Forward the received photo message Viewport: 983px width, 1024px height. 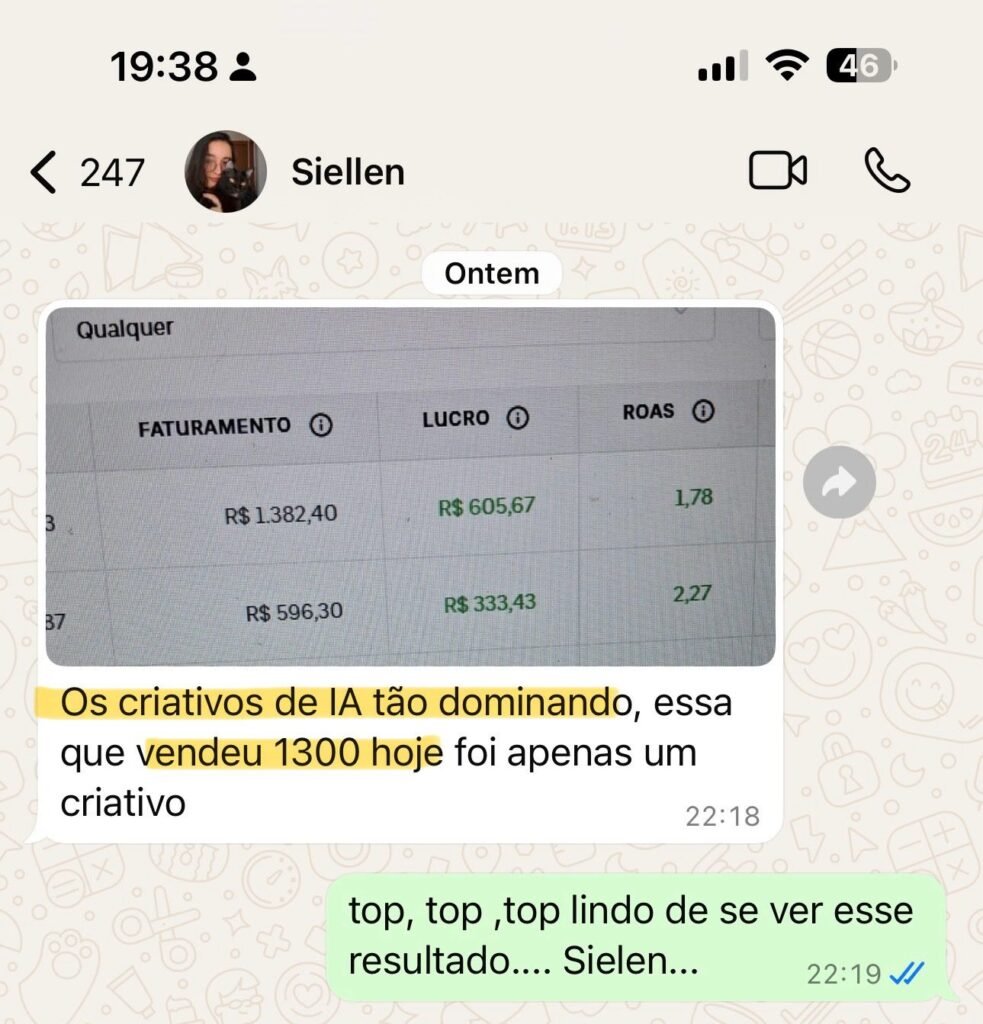click(839, 483)
